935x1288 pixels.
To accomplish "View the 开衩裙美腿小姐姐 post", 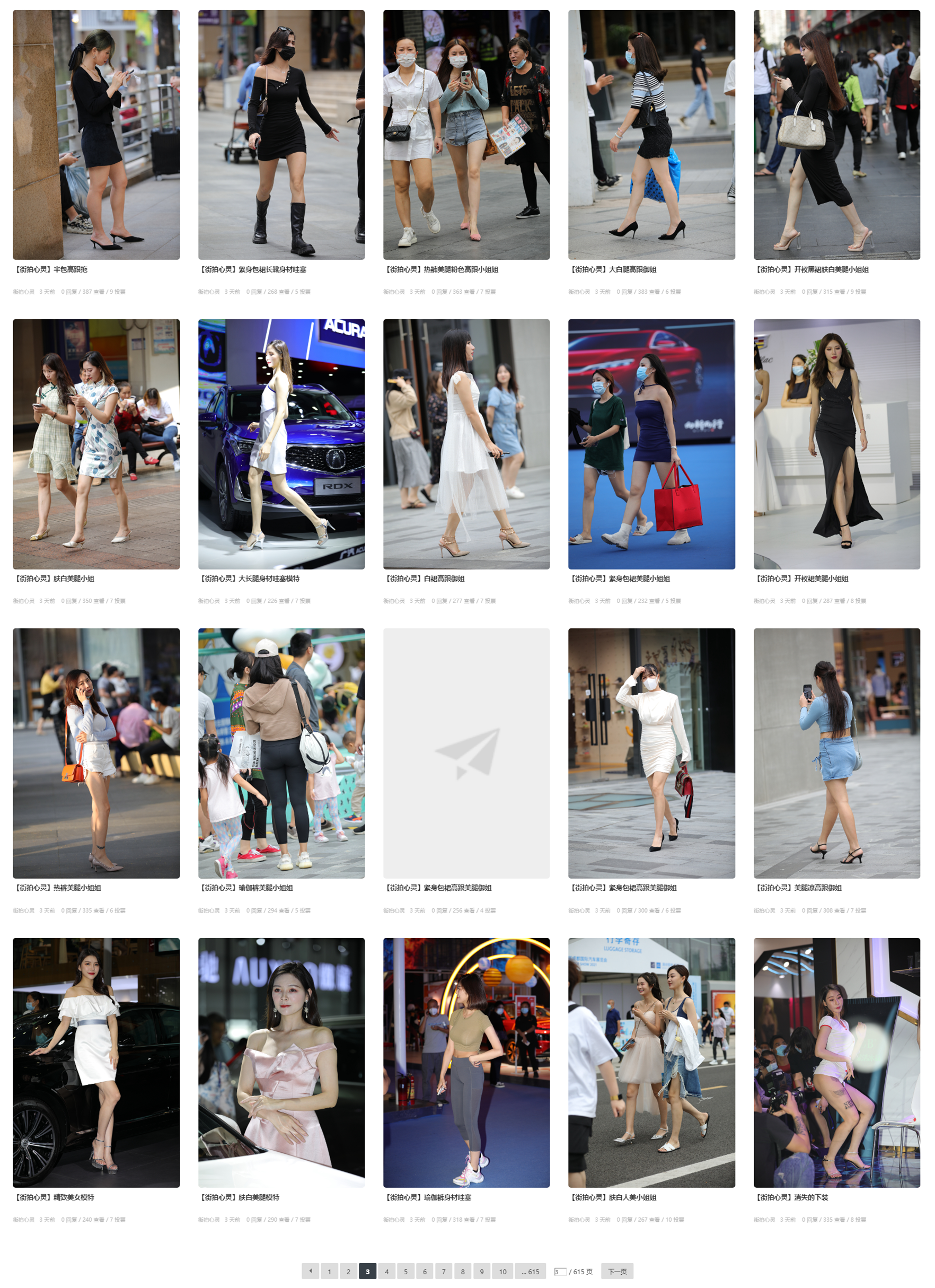I will click(836, 443).
